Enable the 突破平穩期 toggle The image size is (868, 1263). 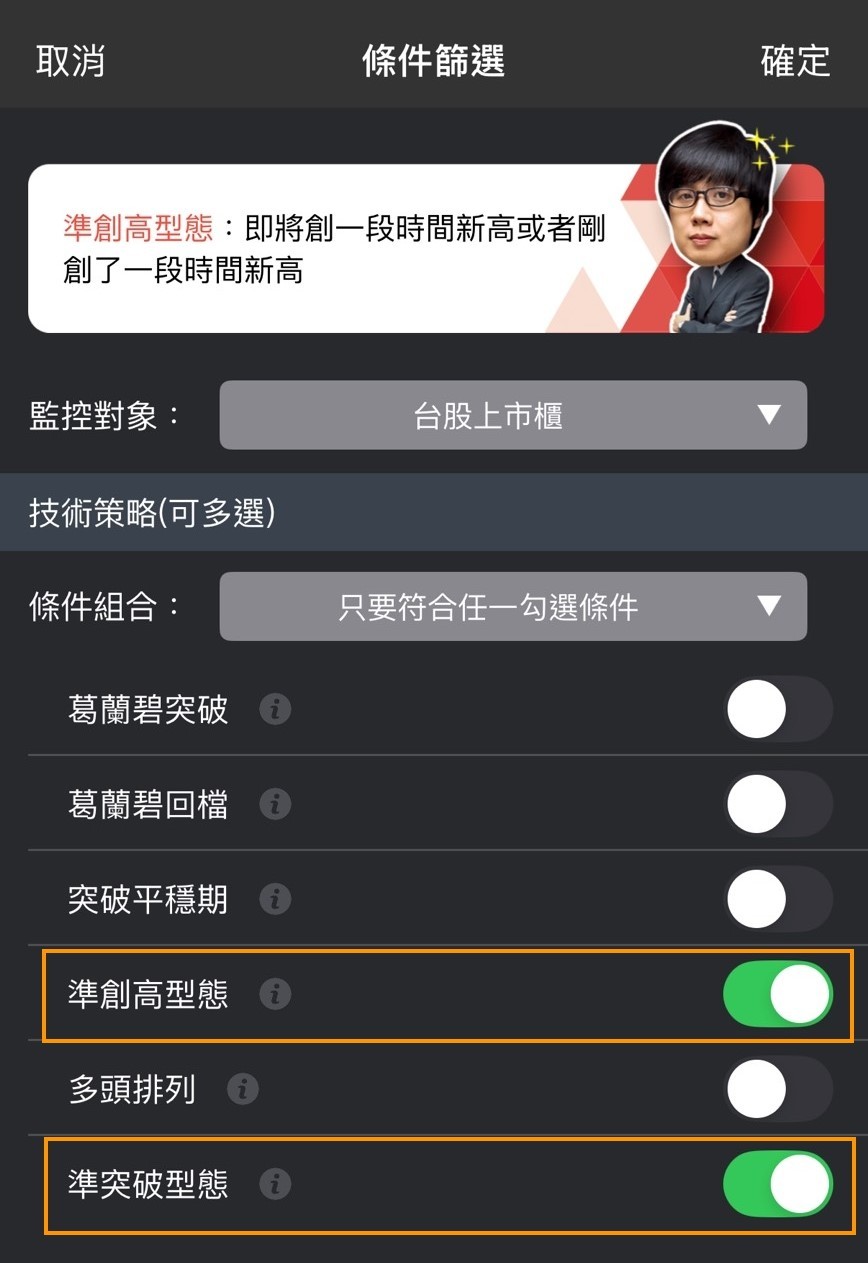click(778, 900)
